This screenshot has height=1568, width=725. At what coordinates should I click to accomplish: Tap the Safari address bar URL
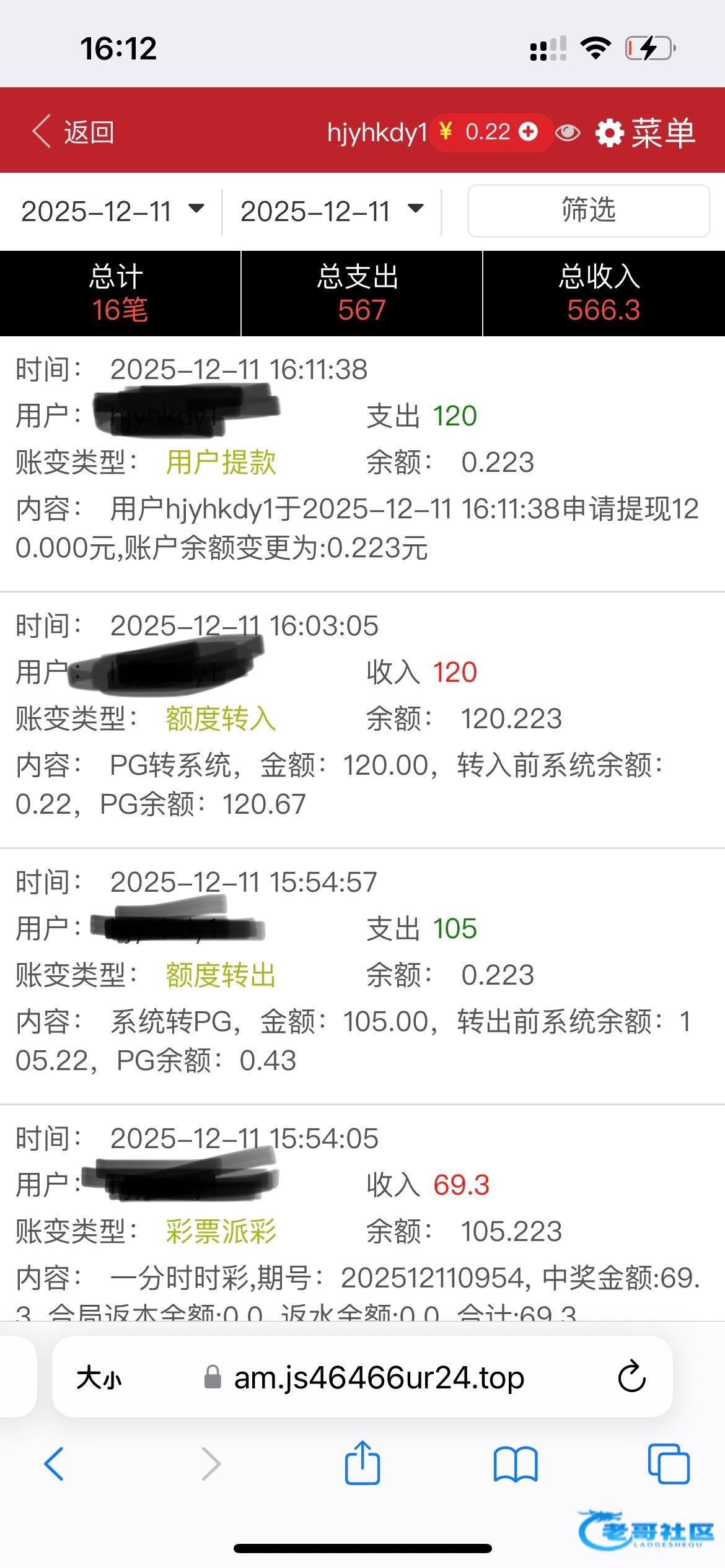point(378,1378)
